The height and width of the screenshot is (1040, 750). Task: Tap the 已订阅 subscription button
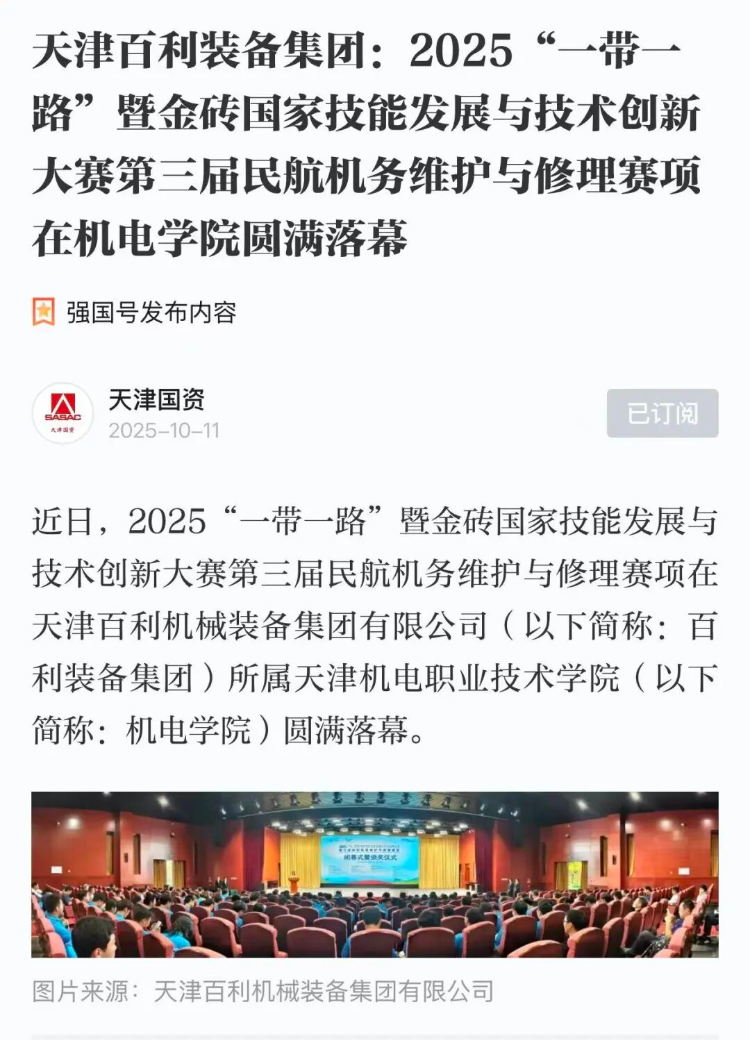pyautogui.click(x=662, y=413)
